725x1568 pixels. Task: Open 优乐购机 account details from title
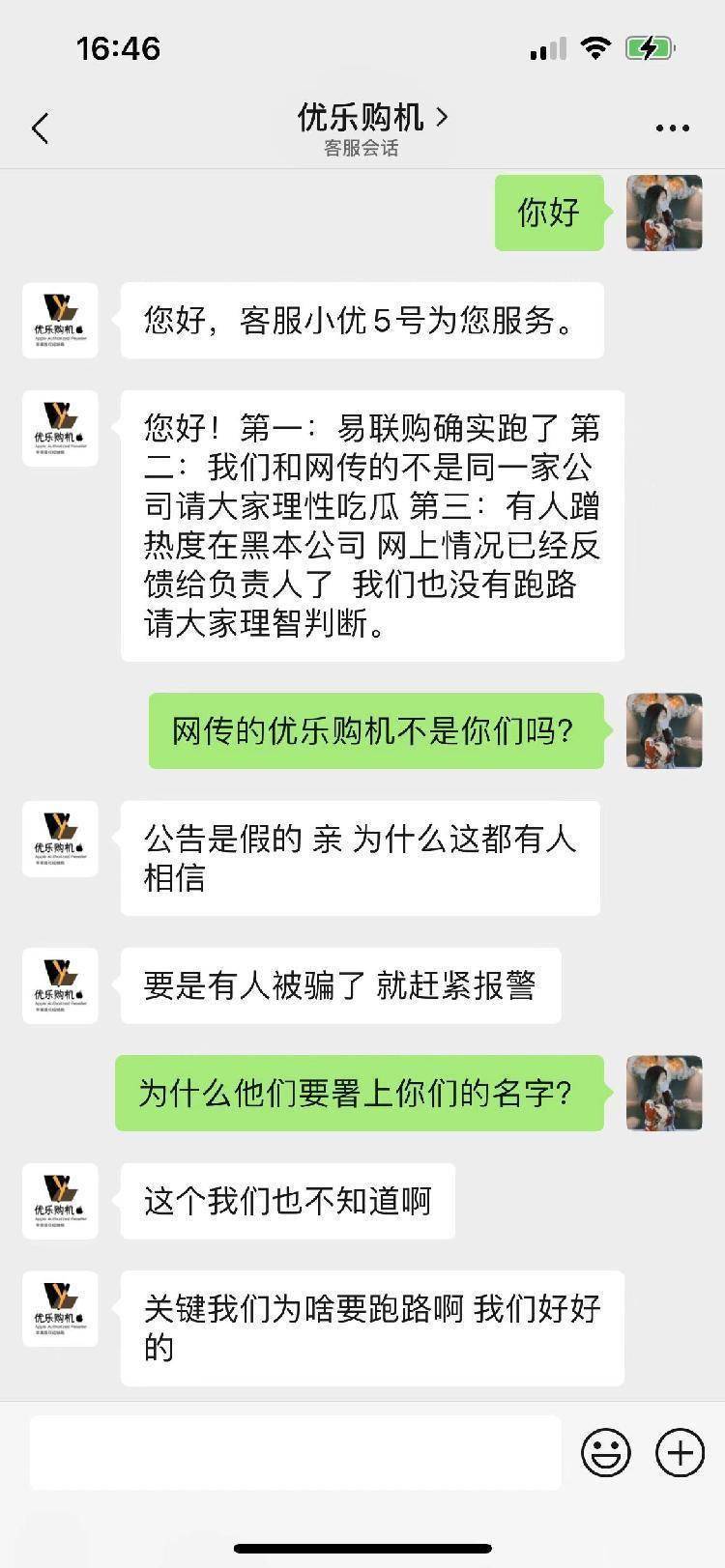[x=372, y=118]
